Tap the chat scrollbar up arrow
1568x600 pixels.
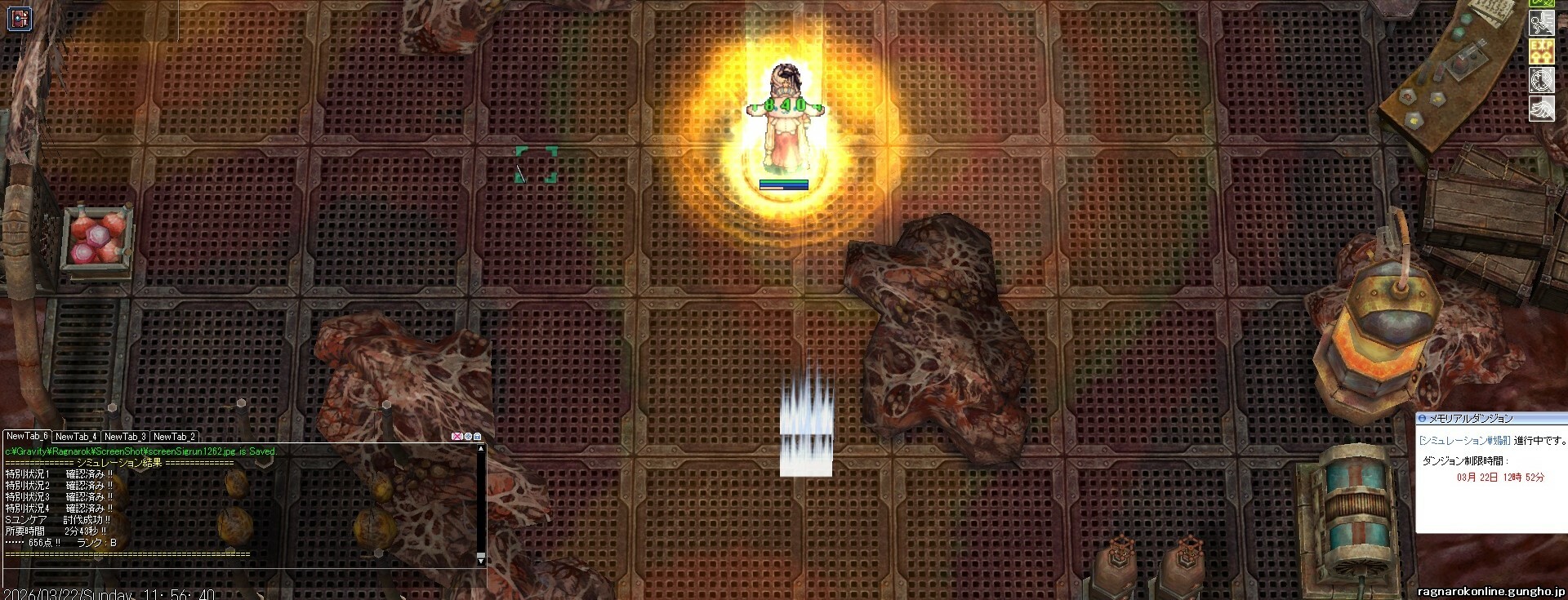[481, 449]
